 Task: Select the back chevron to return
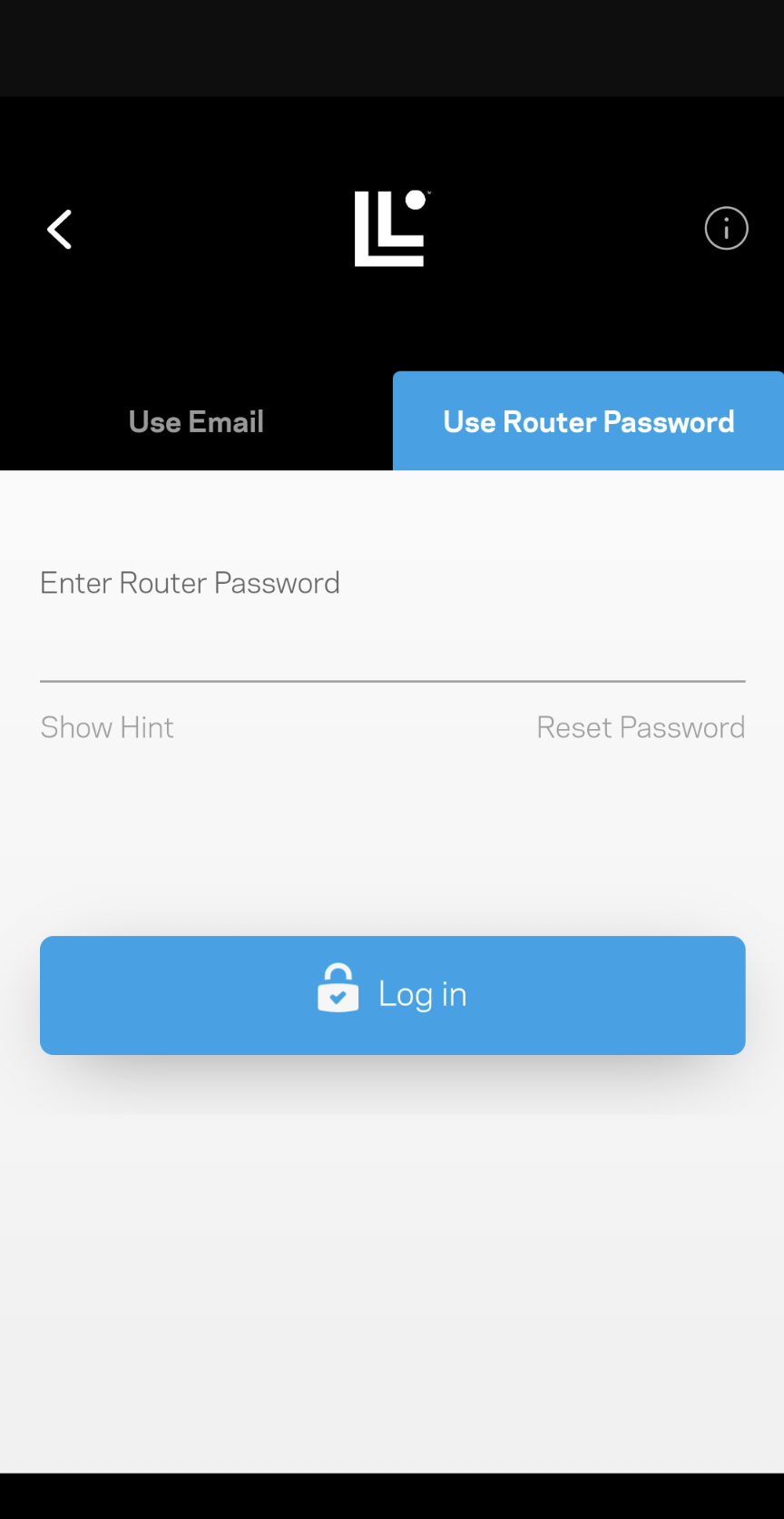[59, 229]
